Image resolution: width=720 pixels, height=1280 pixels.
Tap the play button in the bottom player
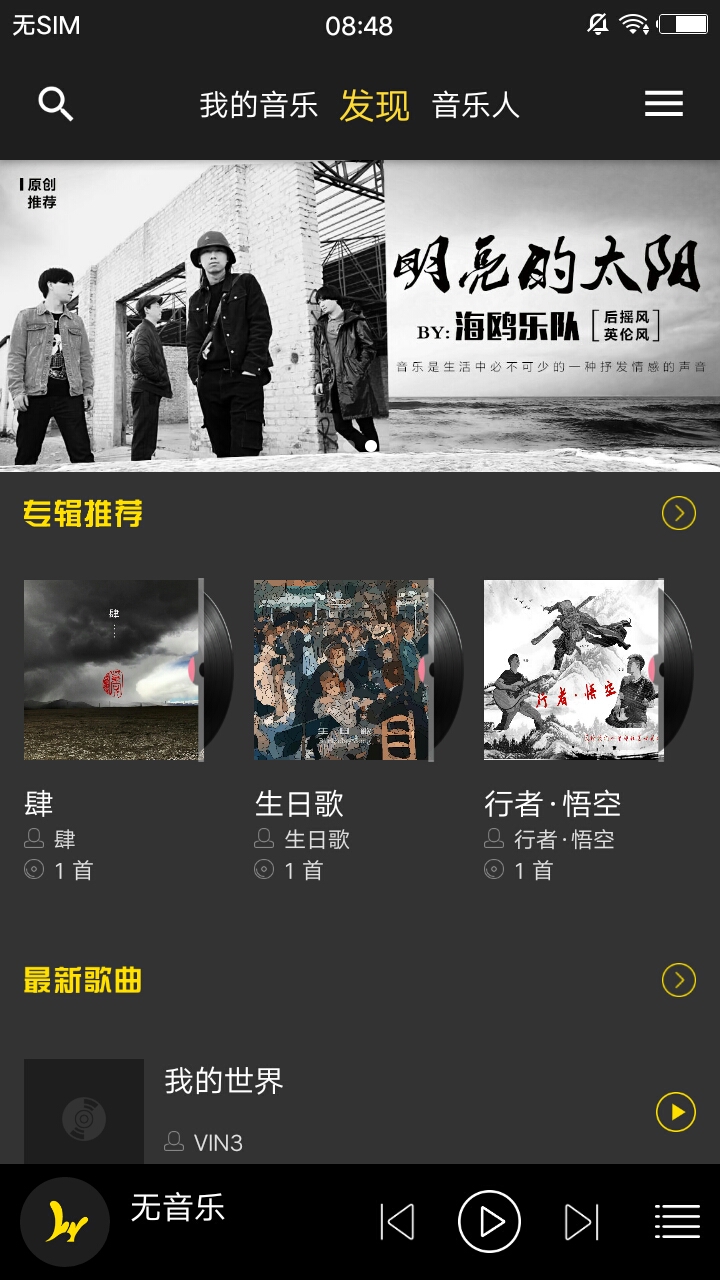[x=489, y=1222]
